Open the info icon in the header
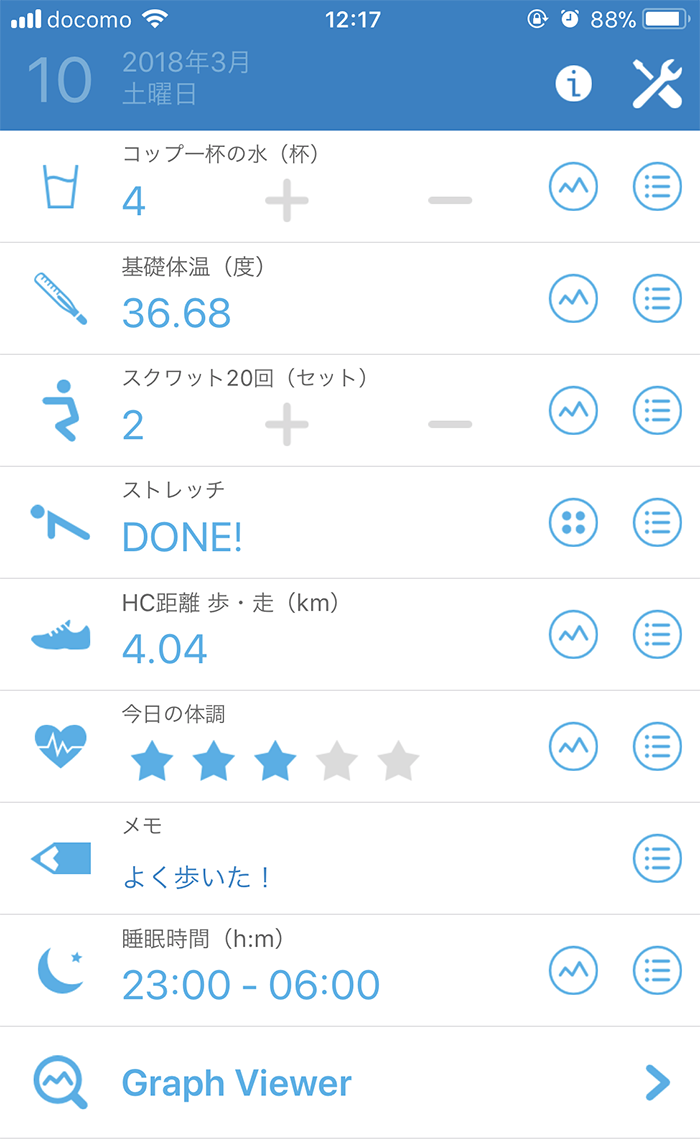The height and width of the screenshot is (1145, 700). (574, 83)
